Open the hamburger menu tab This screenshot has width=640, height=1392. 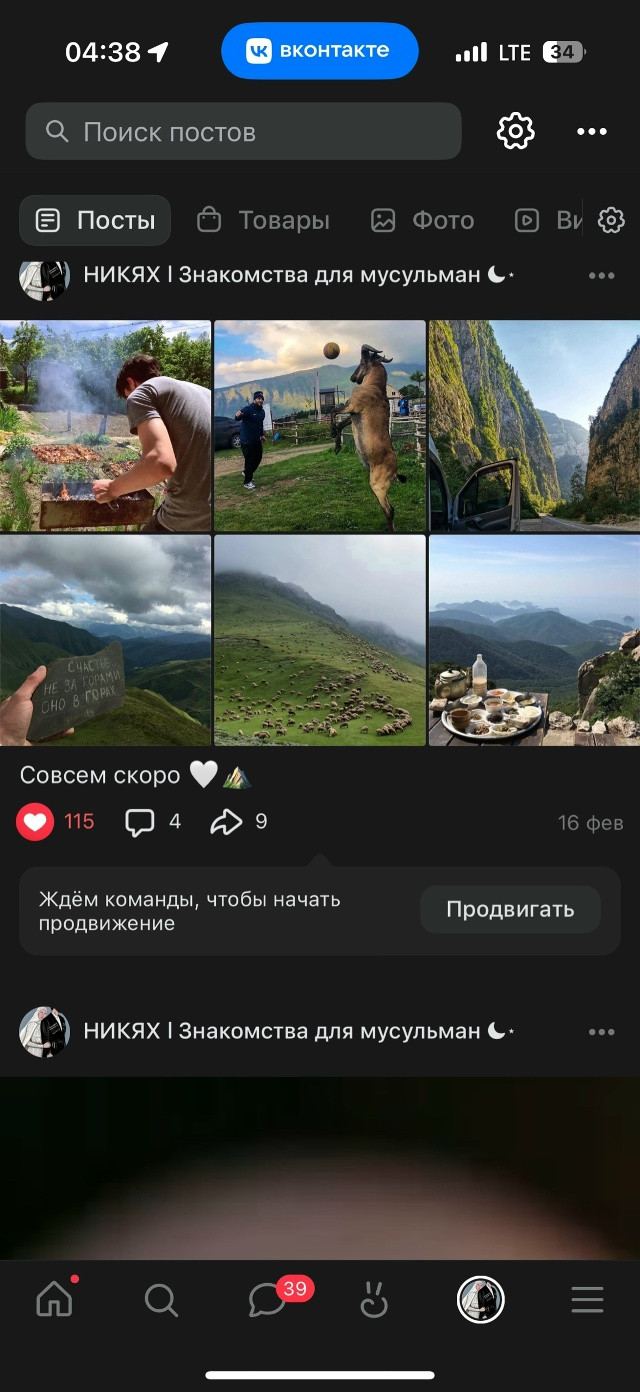[587, 1300]
